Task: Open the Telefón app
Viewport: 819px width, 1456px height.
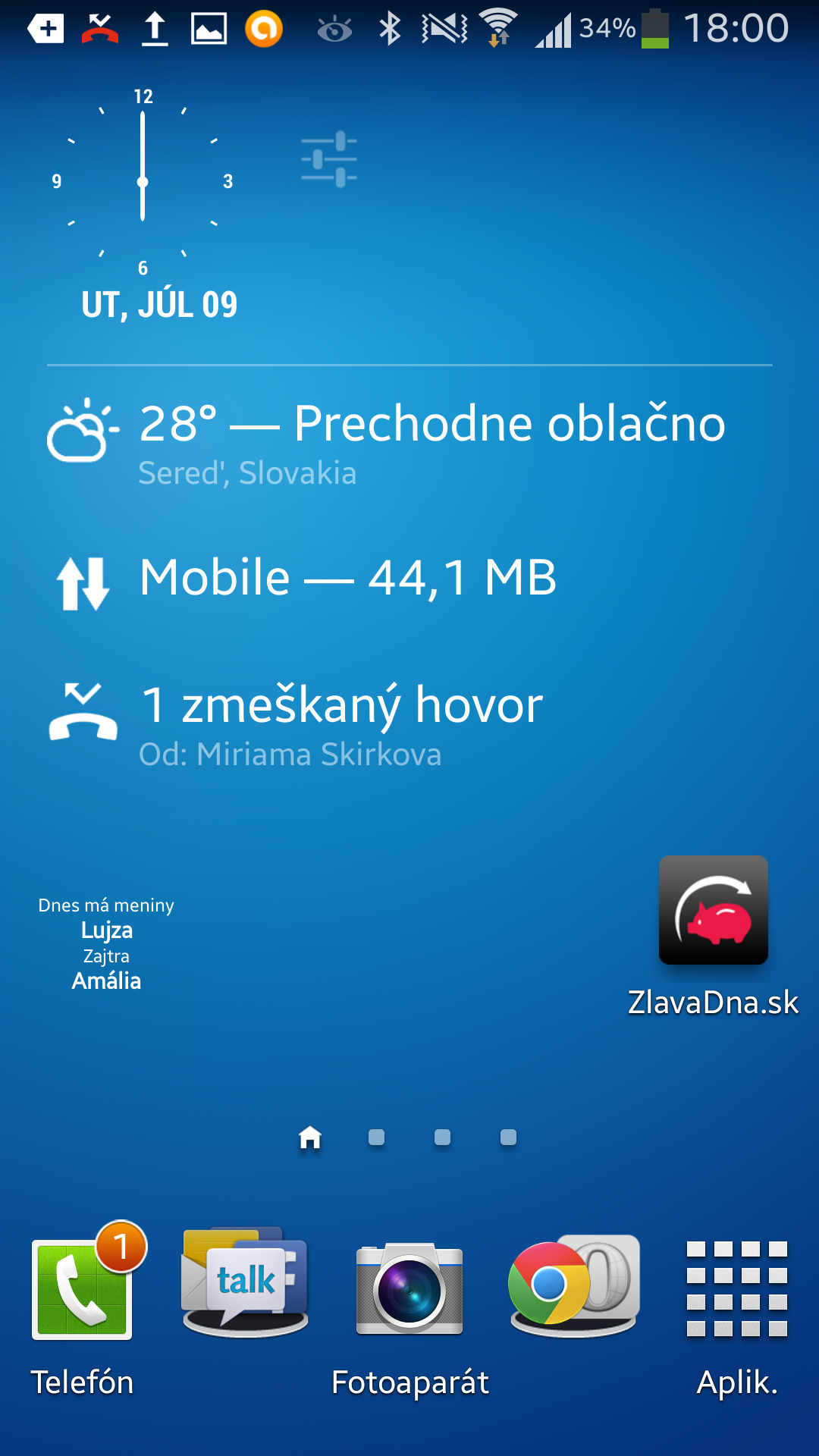Action: pos(82,1291)
